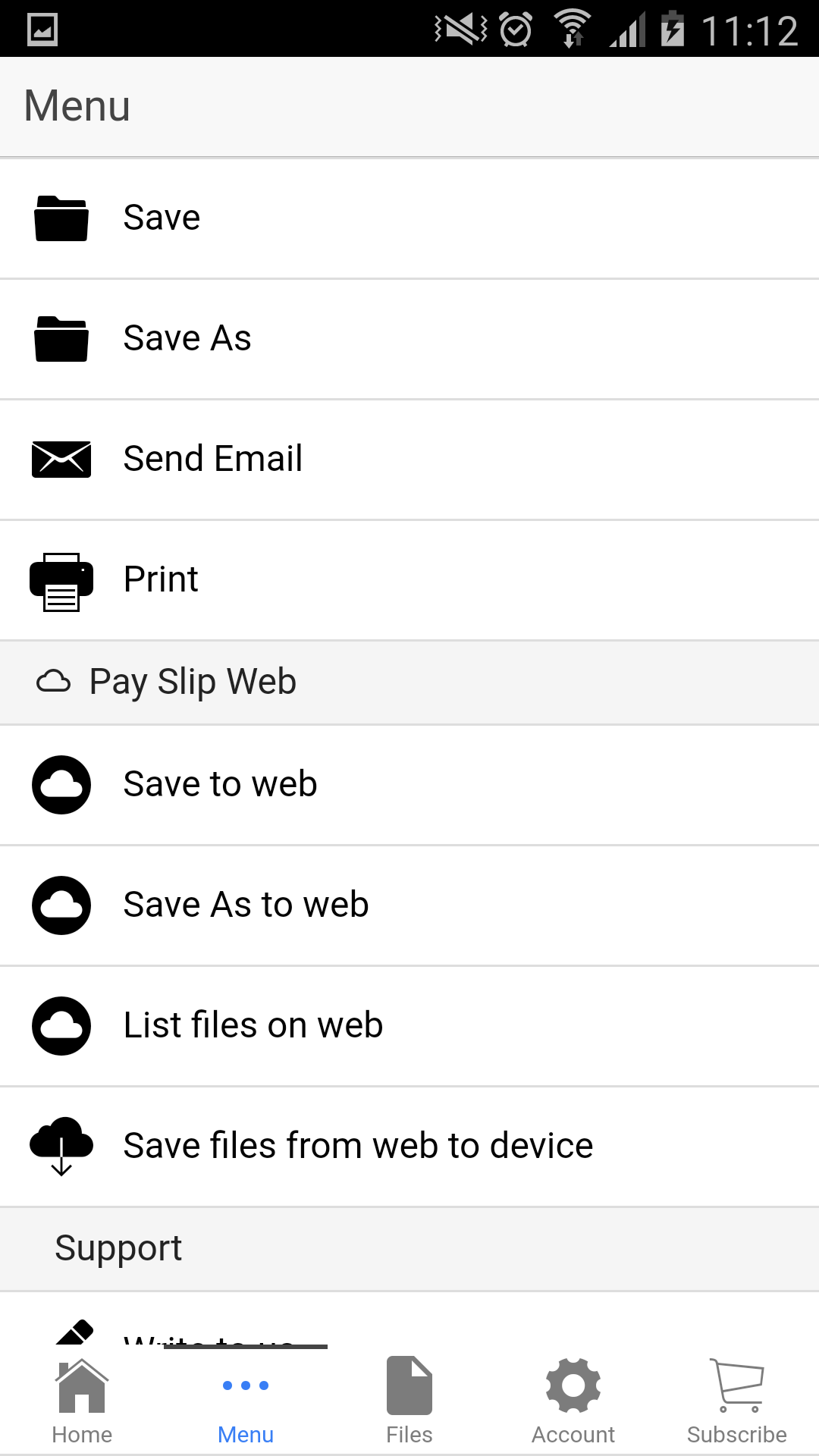
Task: Tap the Menu tab
Action: [246, 1401]
